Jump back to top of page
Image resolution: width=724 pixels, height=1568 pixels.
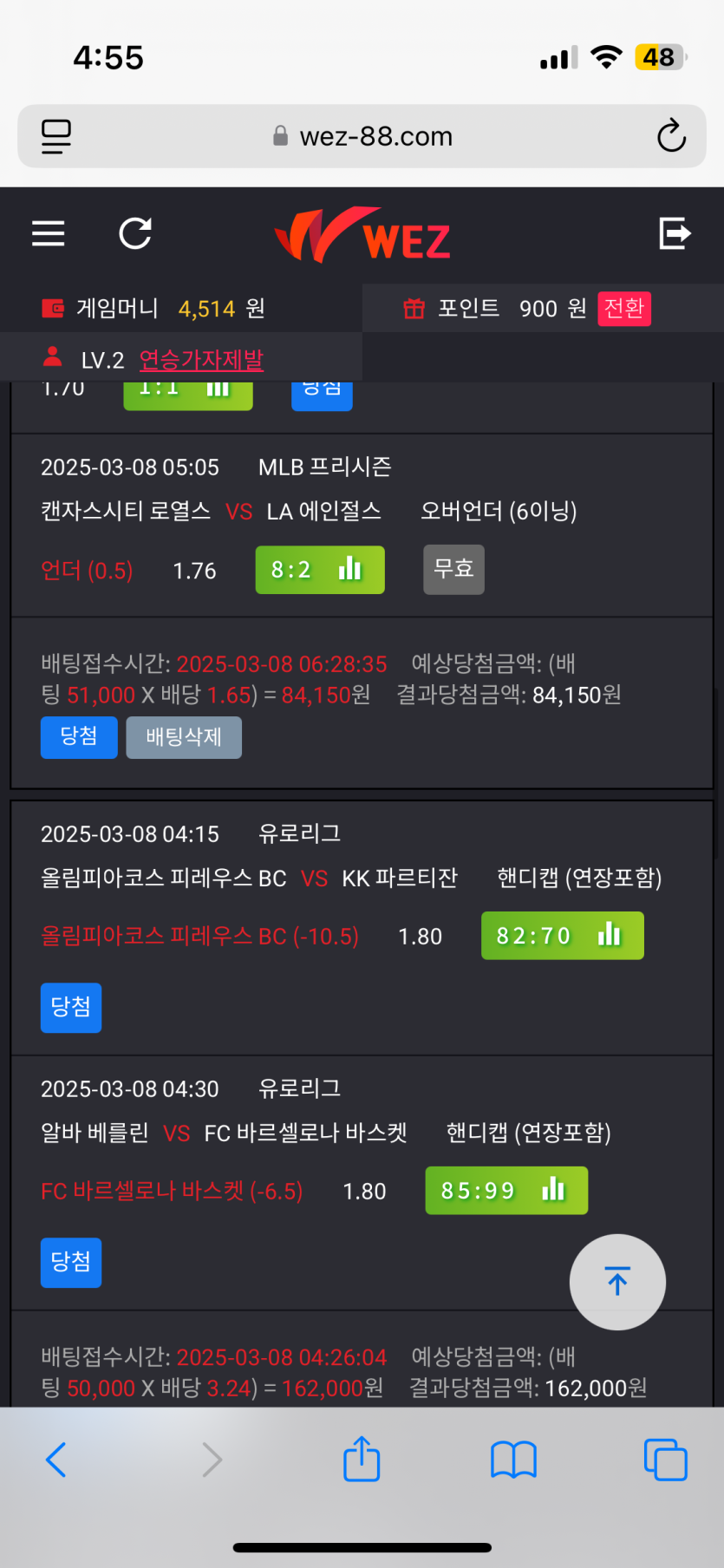click(x=617, y=1282)
